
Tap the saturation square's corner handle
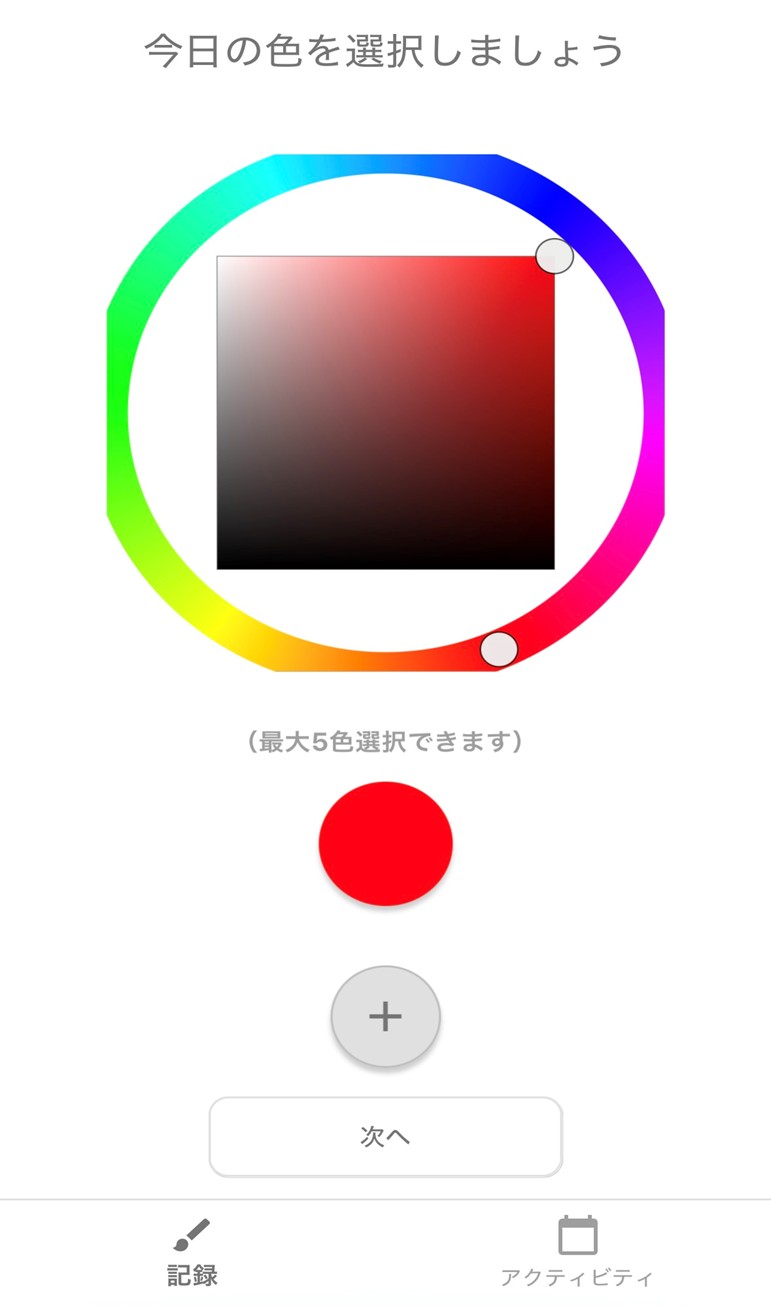(554, 257)
